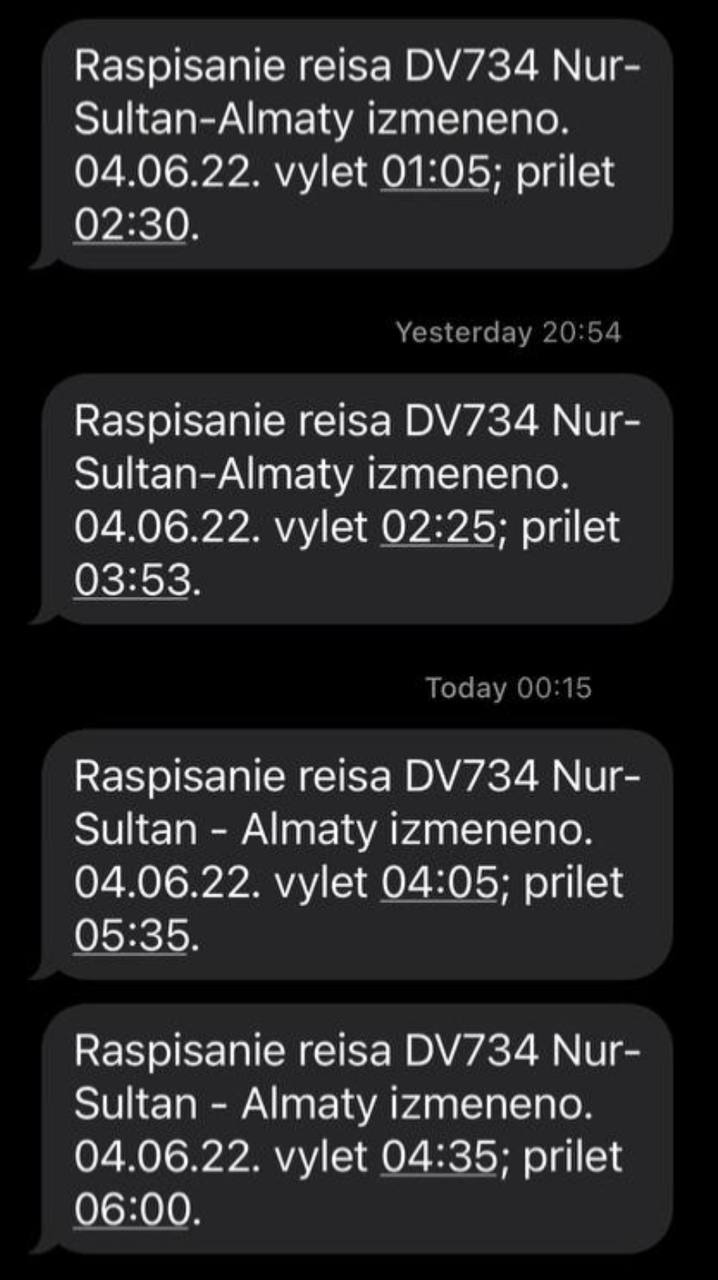Open the underlined 02:30 arrival time
This screenshot has width=718, height=1280.
point(131,227)
